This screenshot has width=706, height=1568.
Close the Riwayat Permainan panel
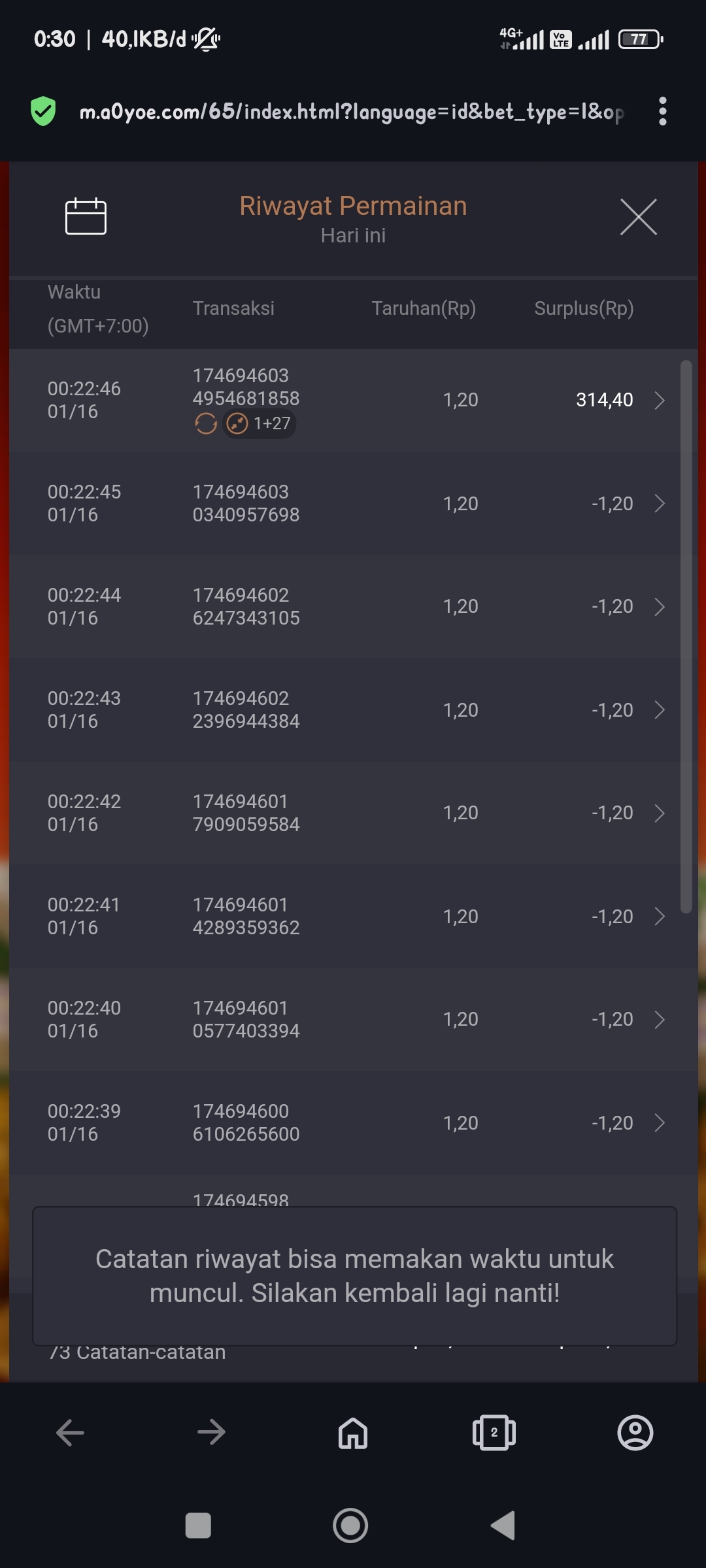click(x=638, y=217)
